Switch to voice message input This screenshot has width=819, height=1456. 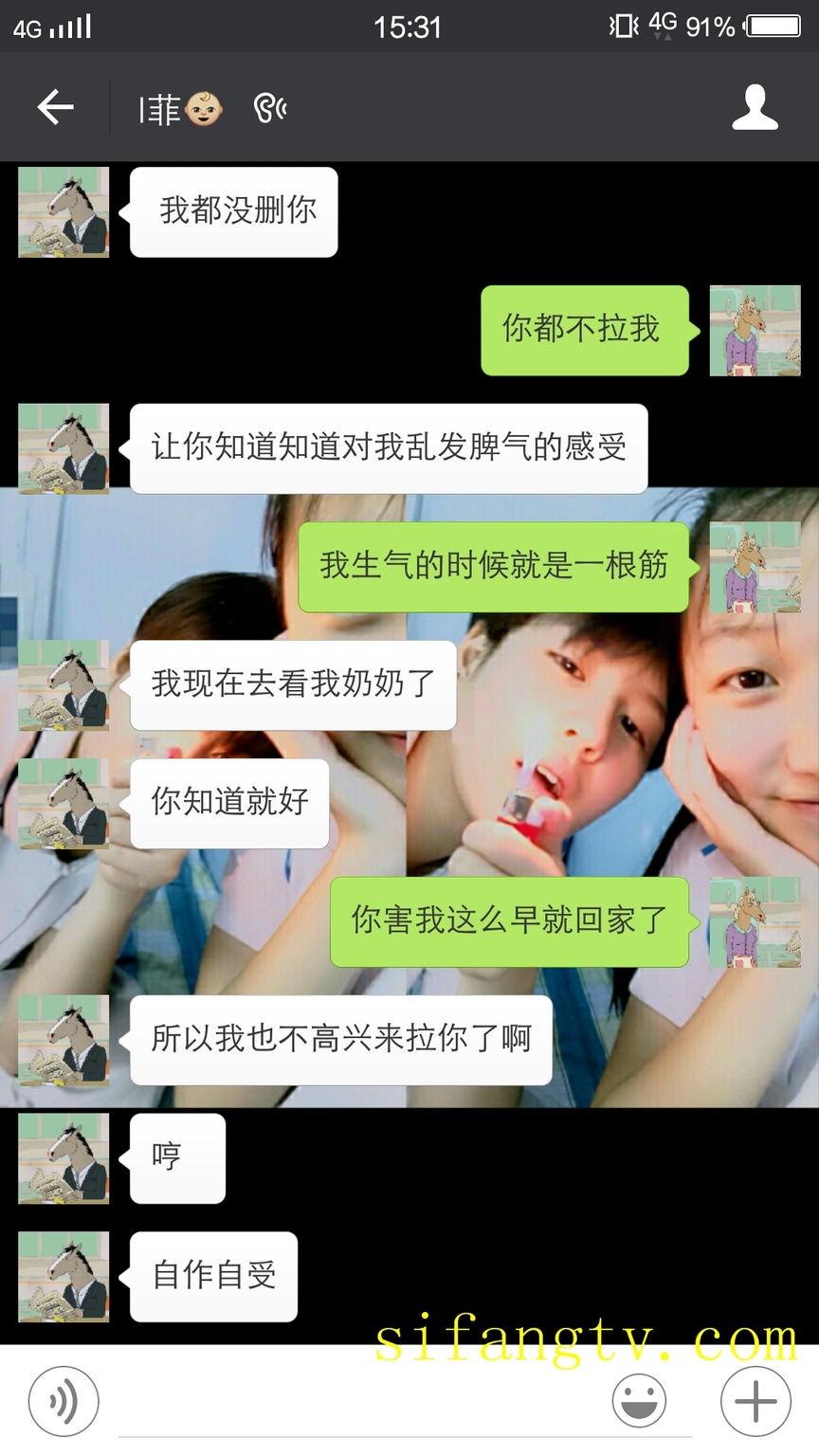(x=64, y=1400)
